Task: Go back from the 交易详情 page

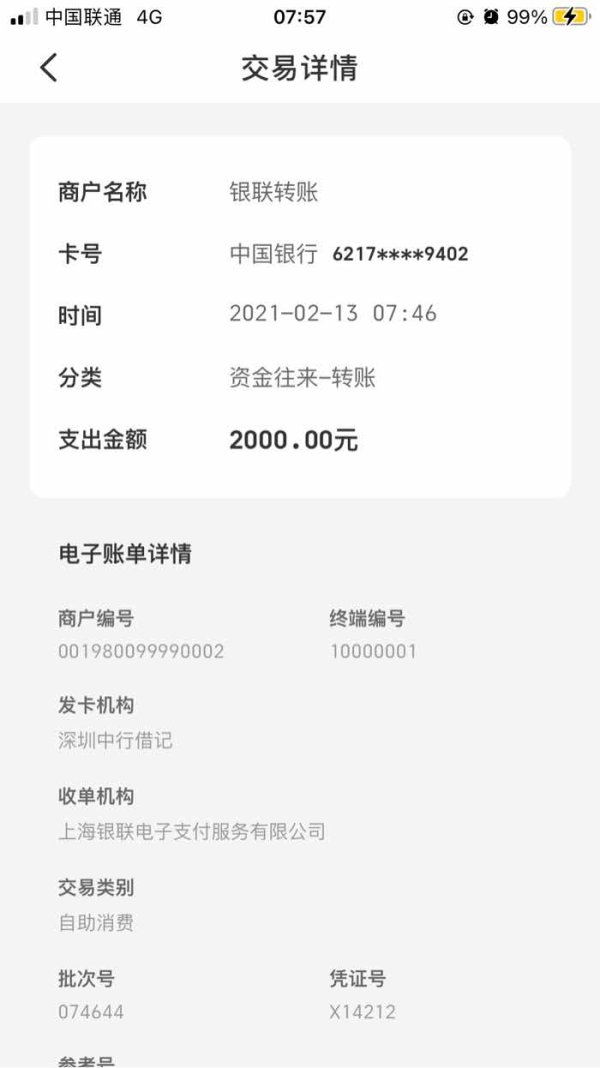Action: coord(48,68)
